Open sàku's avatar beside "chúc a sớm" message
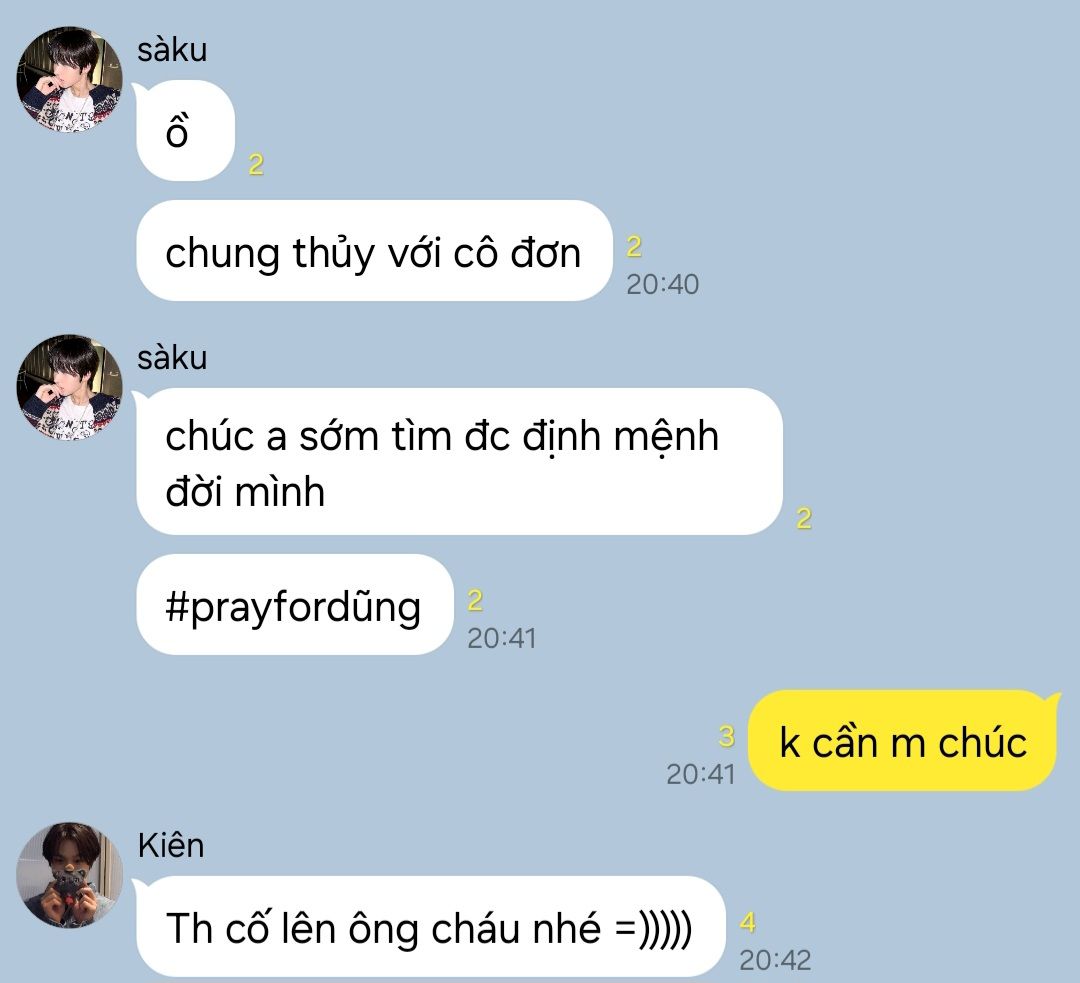1080x983 pixels. click(x=70, y=387)
